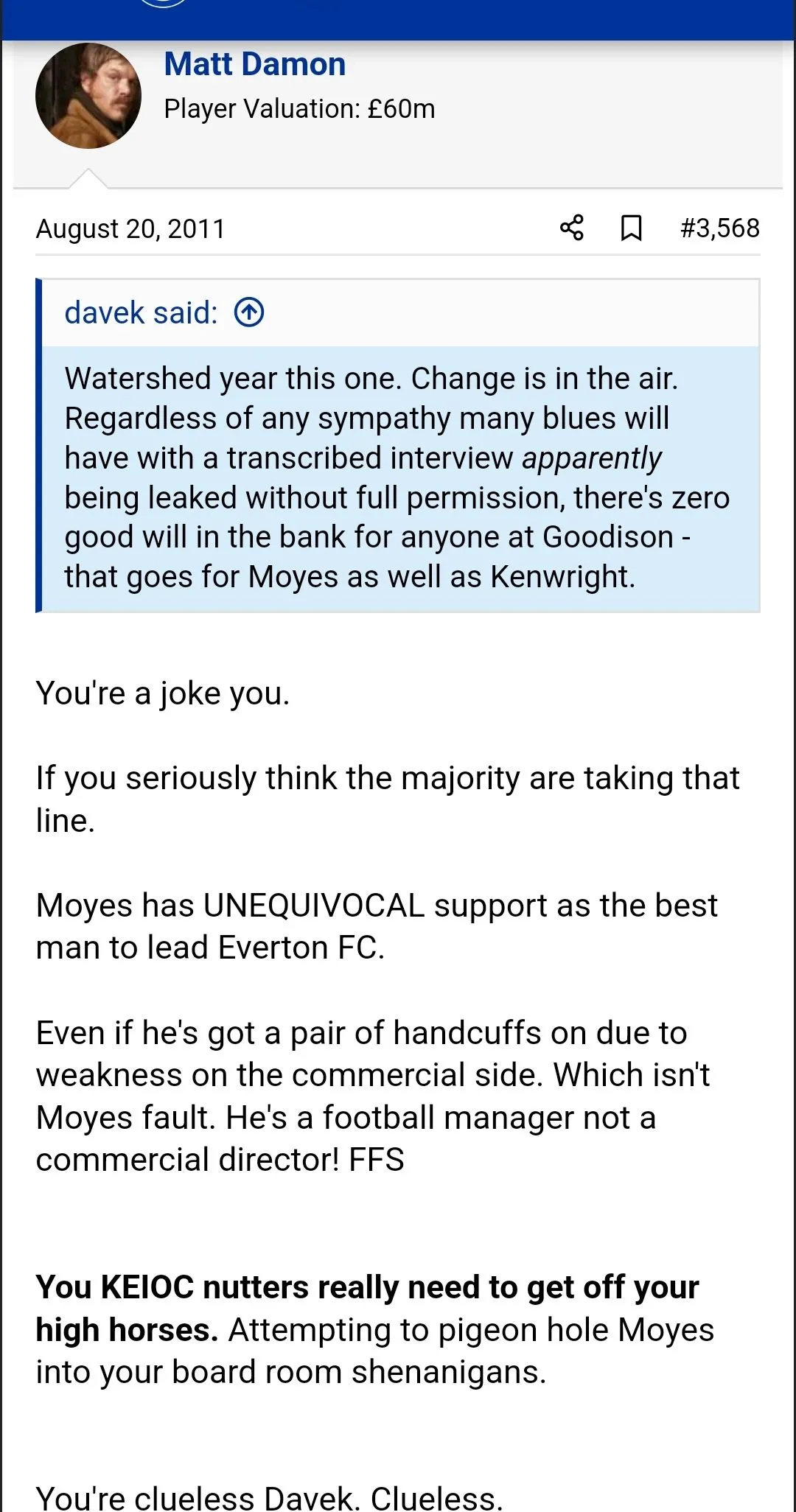The height and width of the screenshot is (1512, 796).
Task: Tap Matt Damon's avatar picture
Action: pyautogui.click(x=88, y=96)
